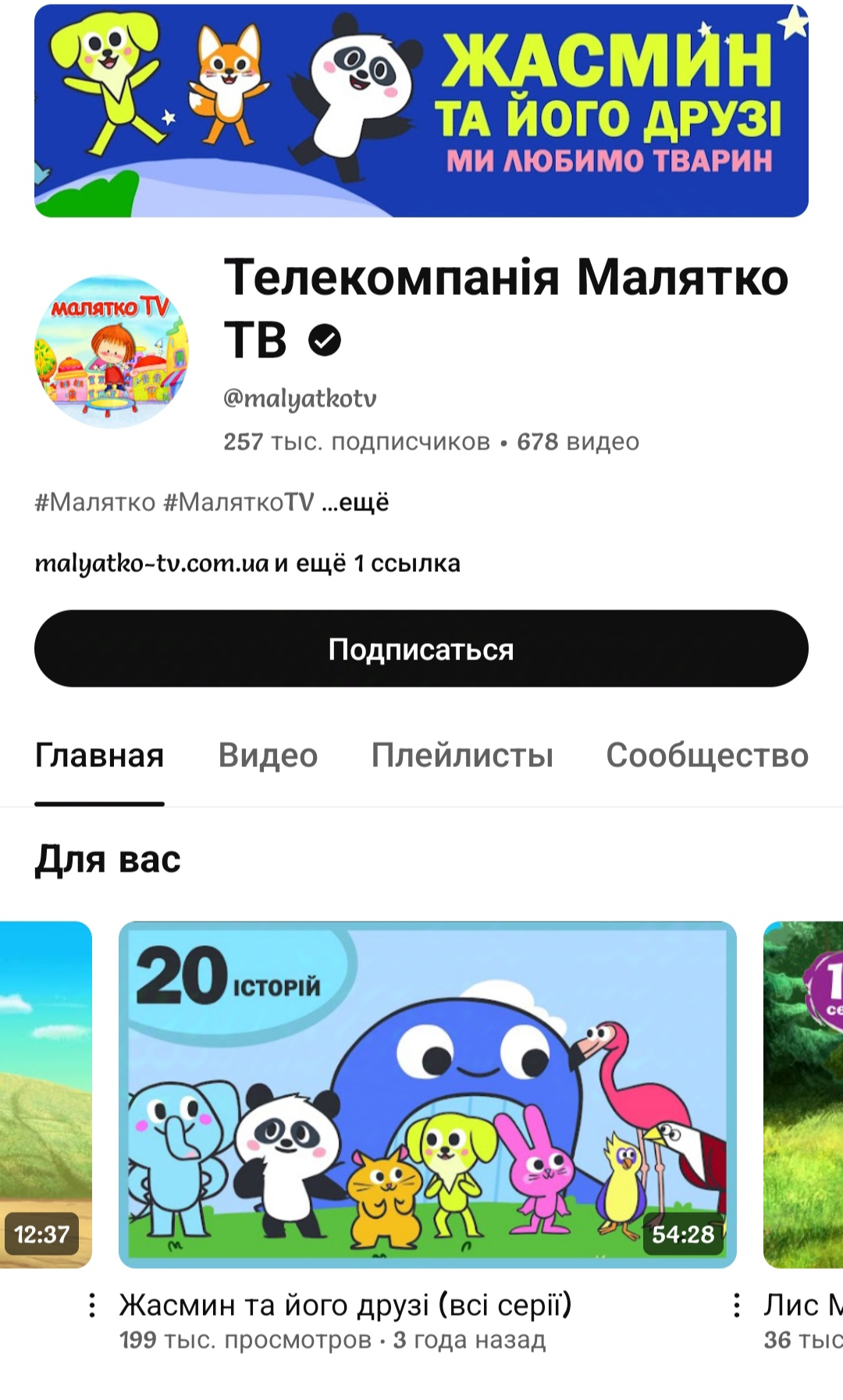Open the Плейлисты tab
Screen dimensions: 843x1400
click(x=462, y=755)
